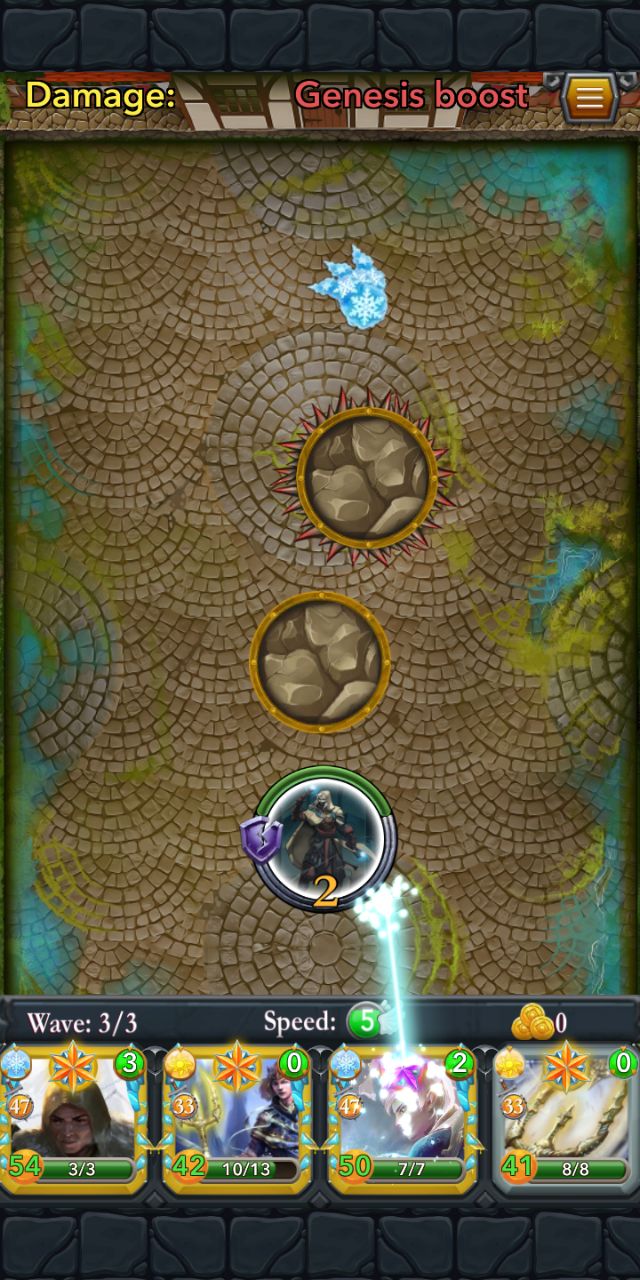
Task: Select the hero card showing 10/13
Action: click(x=238, y=1120)
